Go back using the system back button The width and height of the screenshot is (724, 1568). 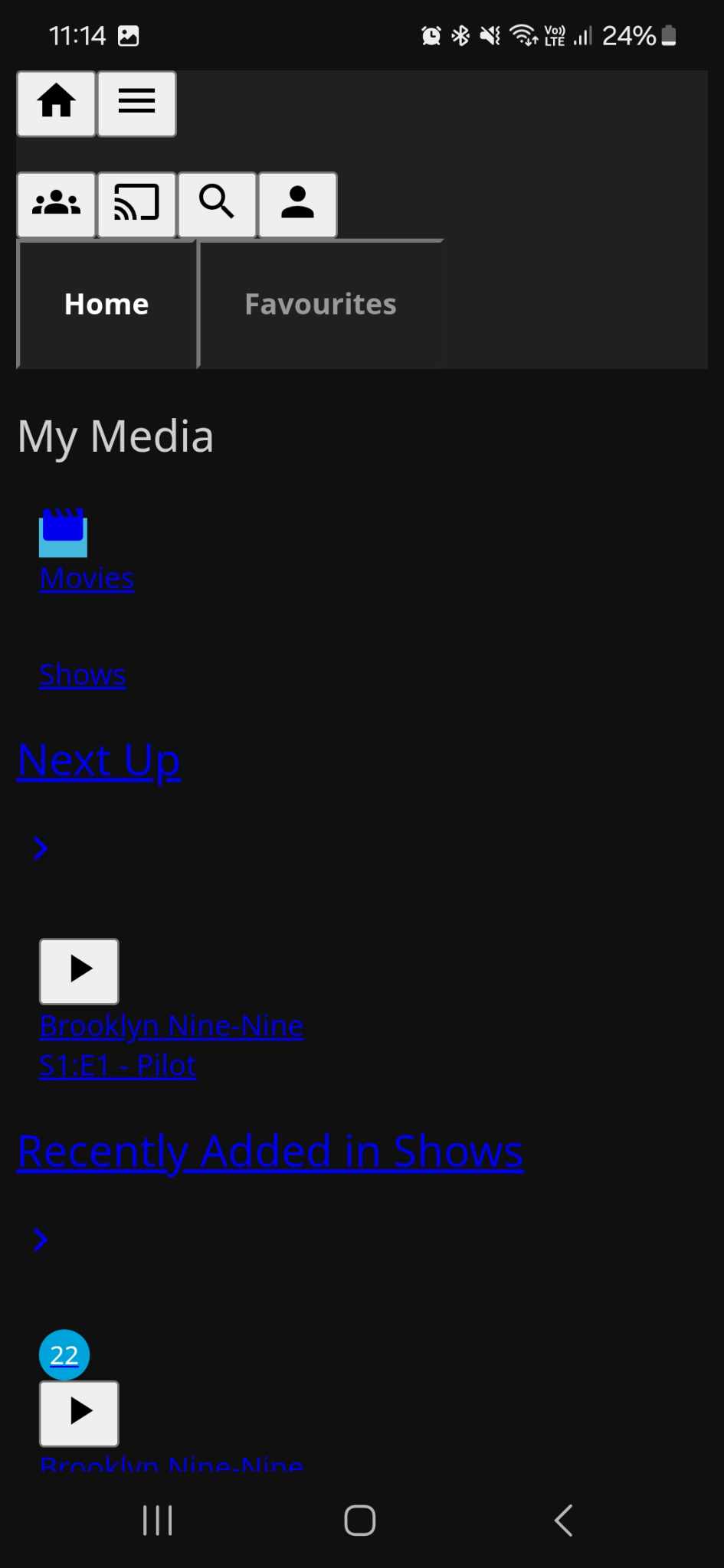coord(564,1520)
